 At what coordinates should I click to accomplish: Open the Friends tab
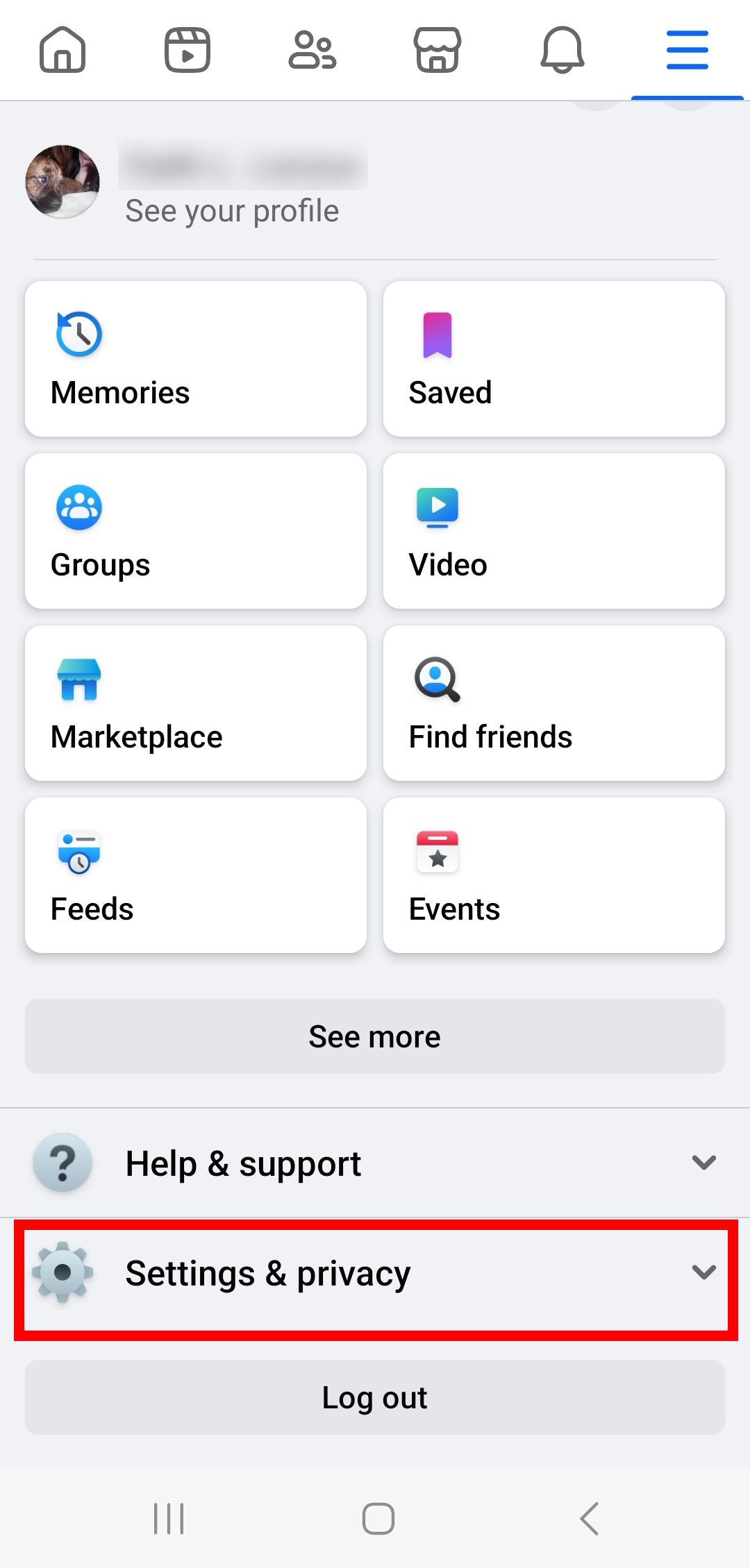312,50
